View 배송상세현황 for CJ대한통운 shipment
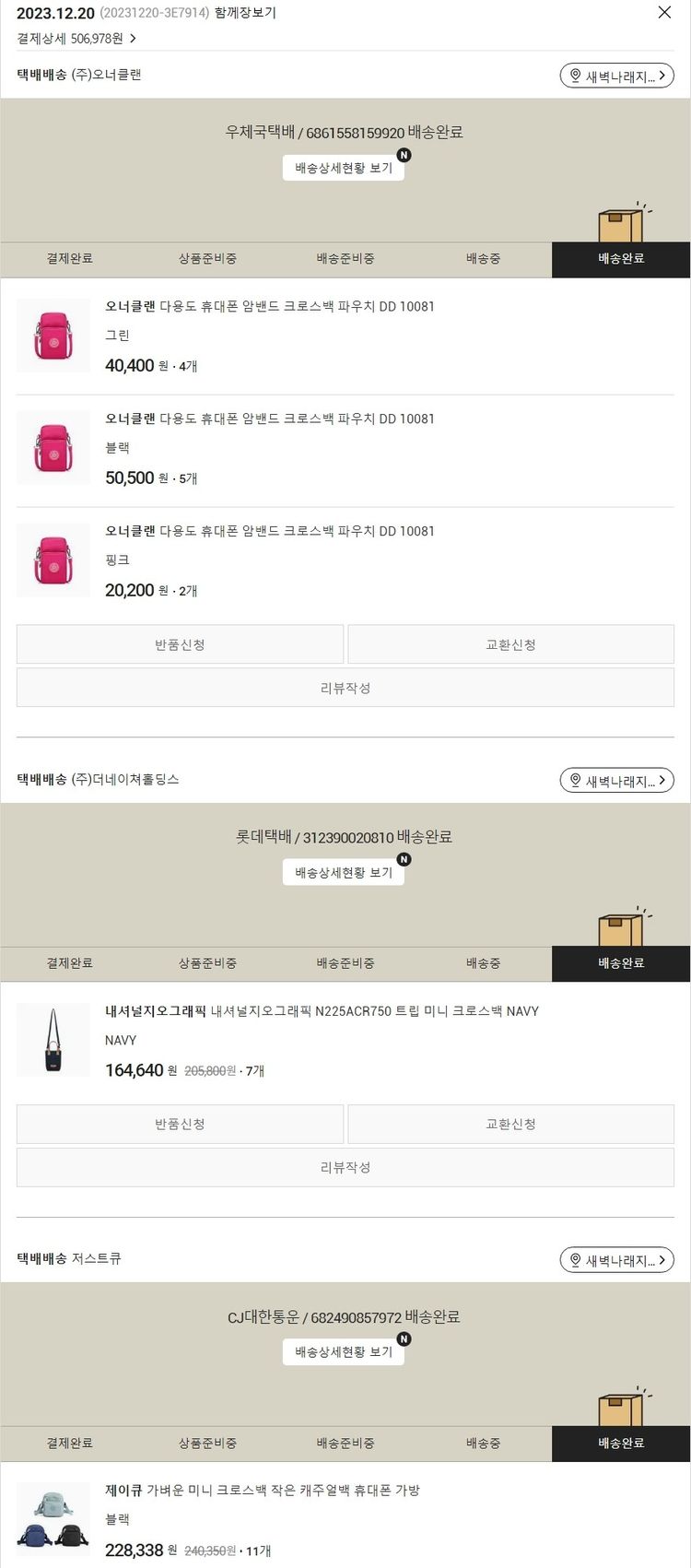 pyautogui.click(x=343, y=1351)
